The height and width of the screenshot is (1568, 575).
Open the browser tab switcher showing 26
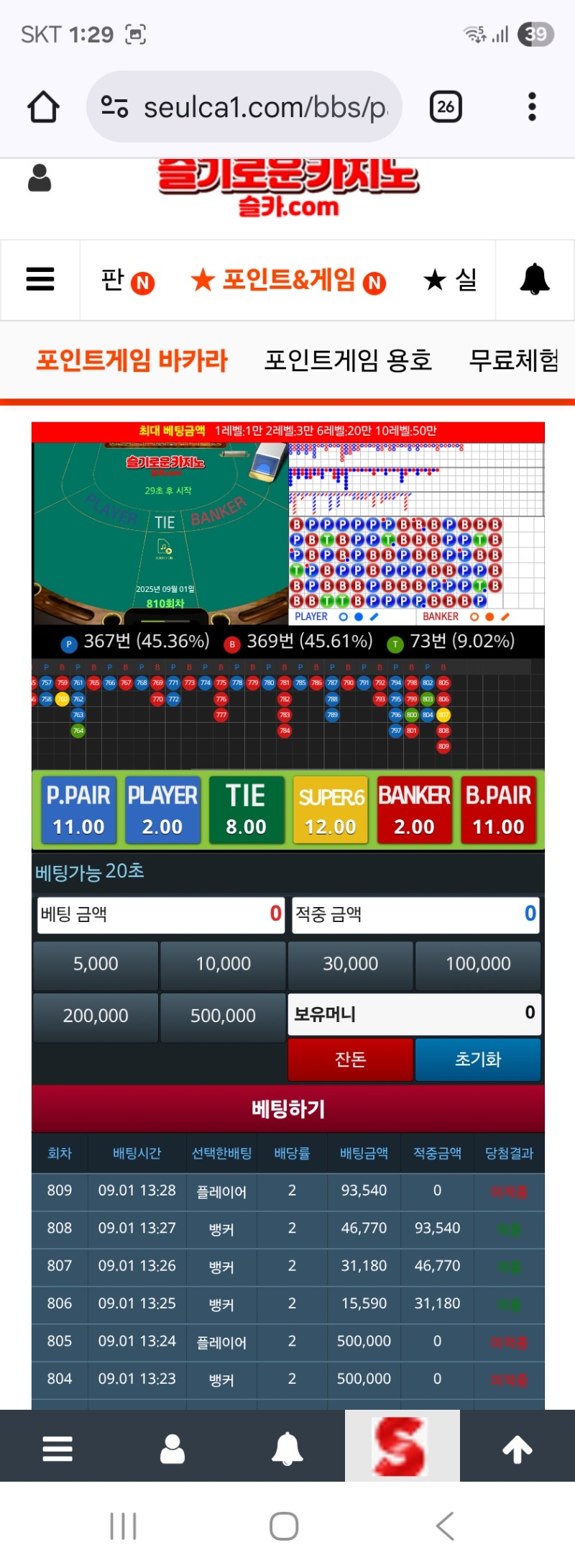(445, 107)
